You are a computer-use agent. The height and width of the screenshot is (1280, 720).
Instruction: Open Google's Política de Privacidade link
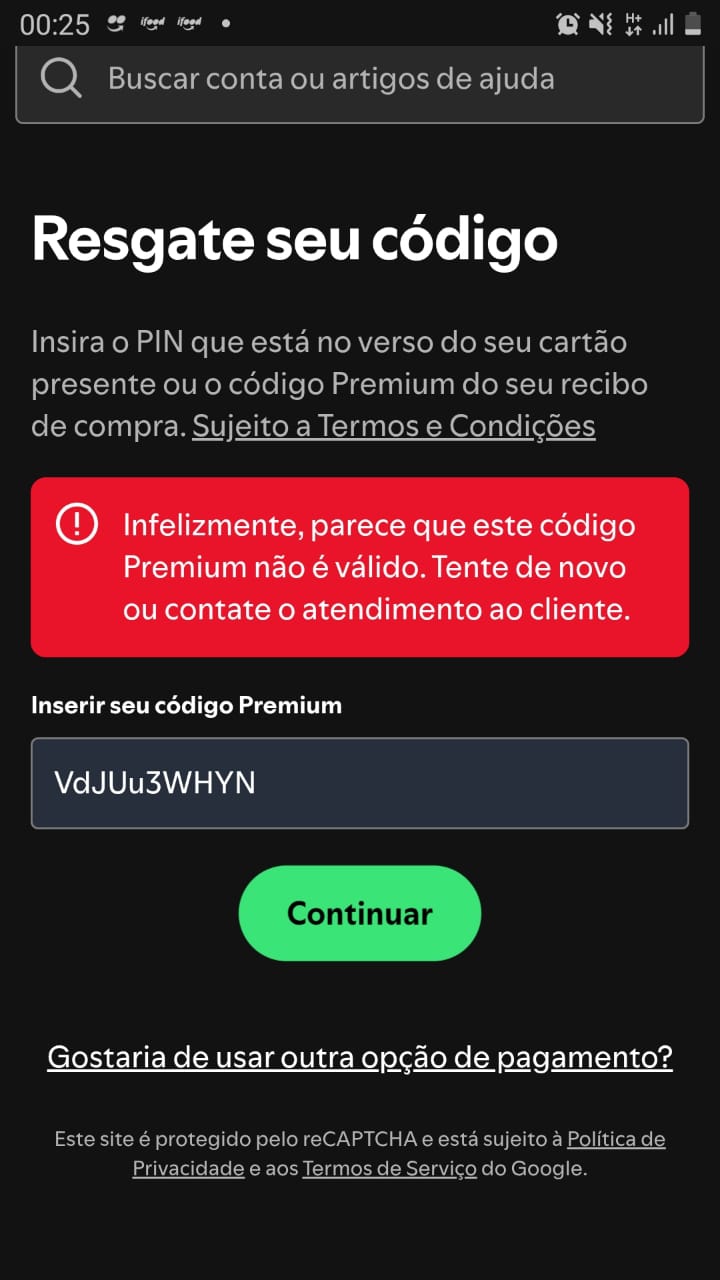[x=615, y=1139]
